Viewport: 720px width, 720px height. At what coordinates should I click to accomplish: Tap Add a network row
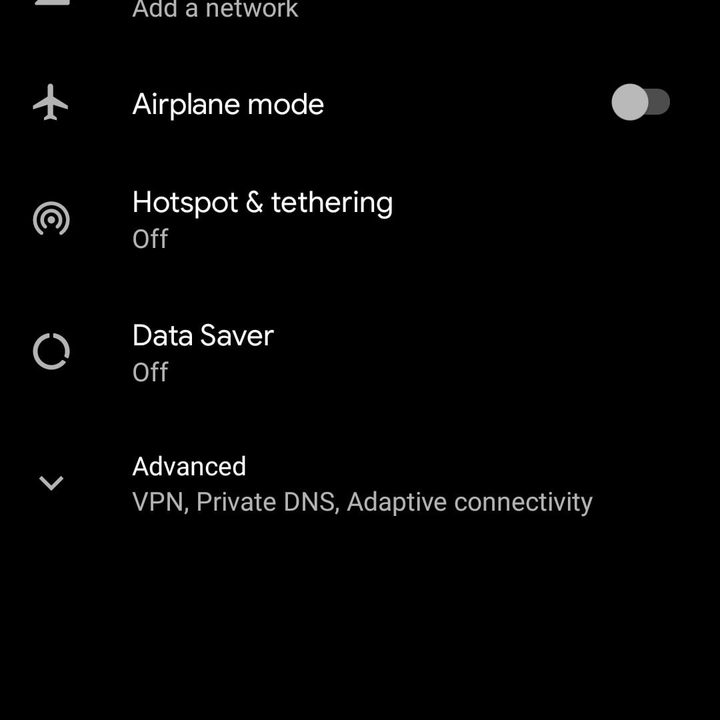215,10
